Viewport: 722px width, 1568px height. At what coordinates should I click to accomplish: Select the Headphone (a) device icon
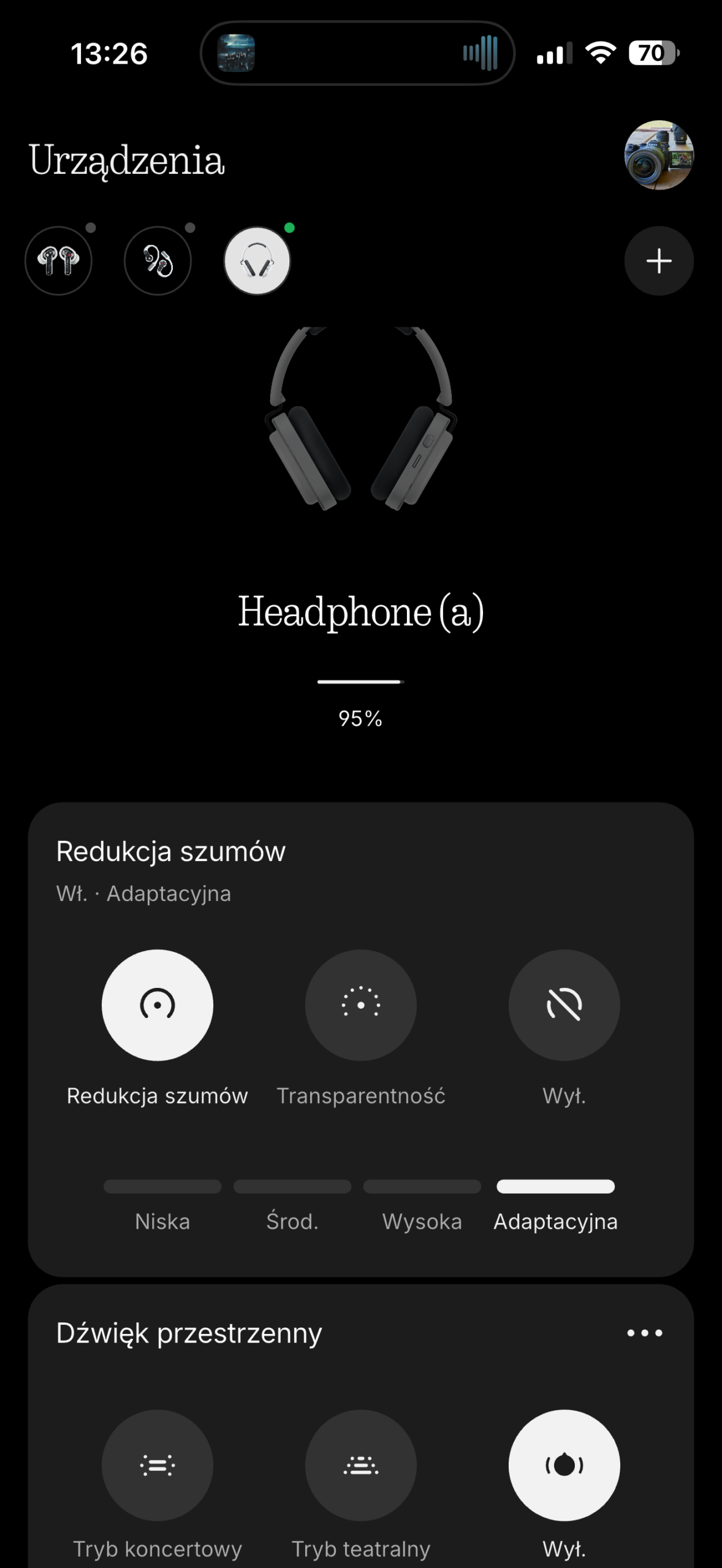click(x=257, y=261)
